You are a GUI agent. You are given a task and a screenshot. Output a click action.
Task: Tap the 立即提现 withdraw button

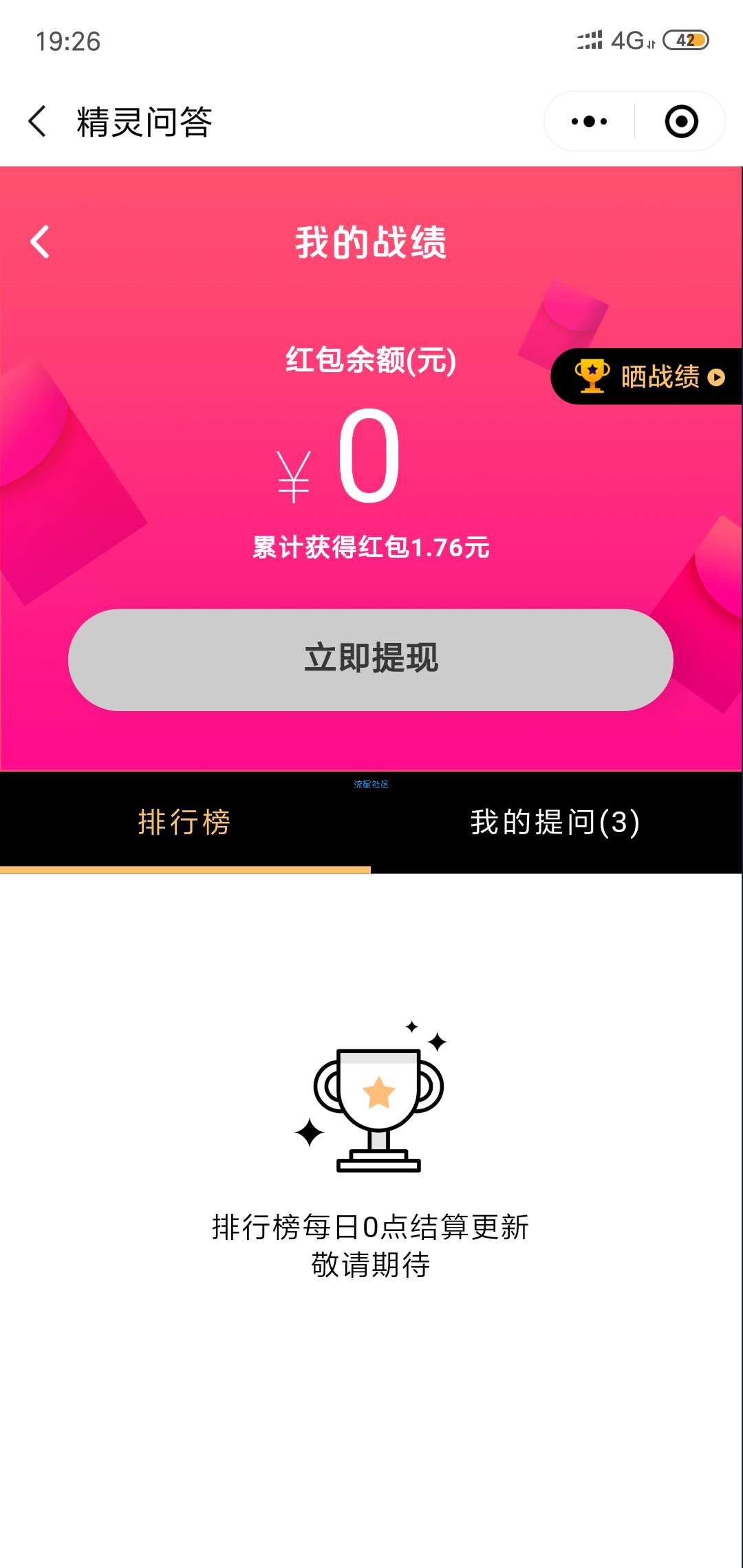click(371, 659)
